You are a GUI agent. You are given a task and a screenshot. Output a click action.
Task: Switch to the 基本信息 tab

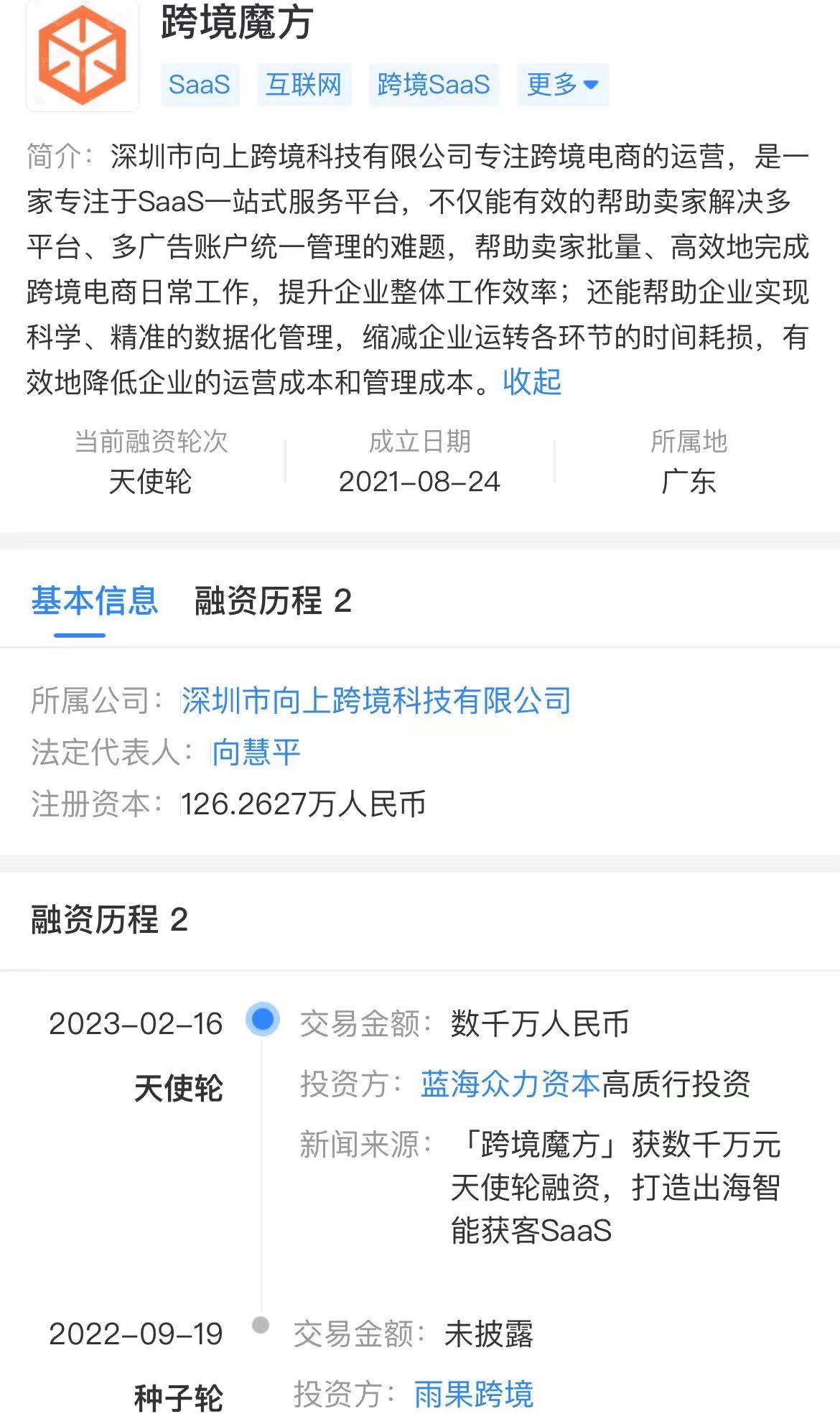point(94,601)
